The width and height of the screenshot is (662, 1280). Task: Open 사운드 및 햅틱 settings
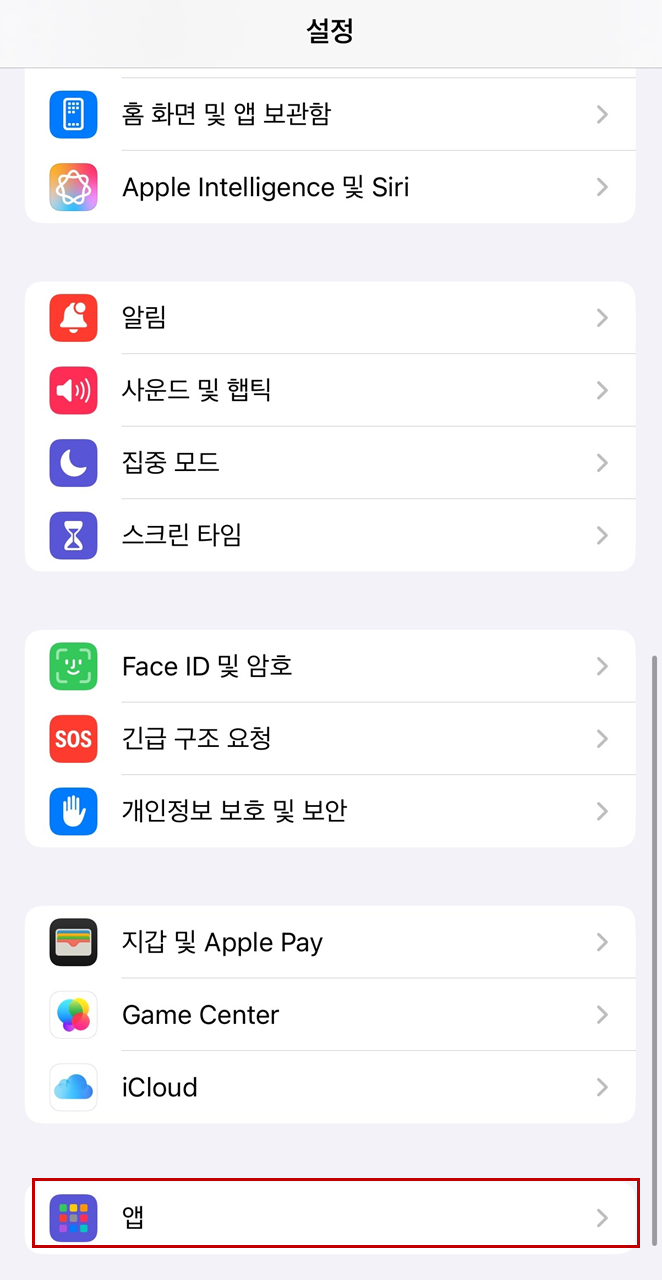pos(330,390)
